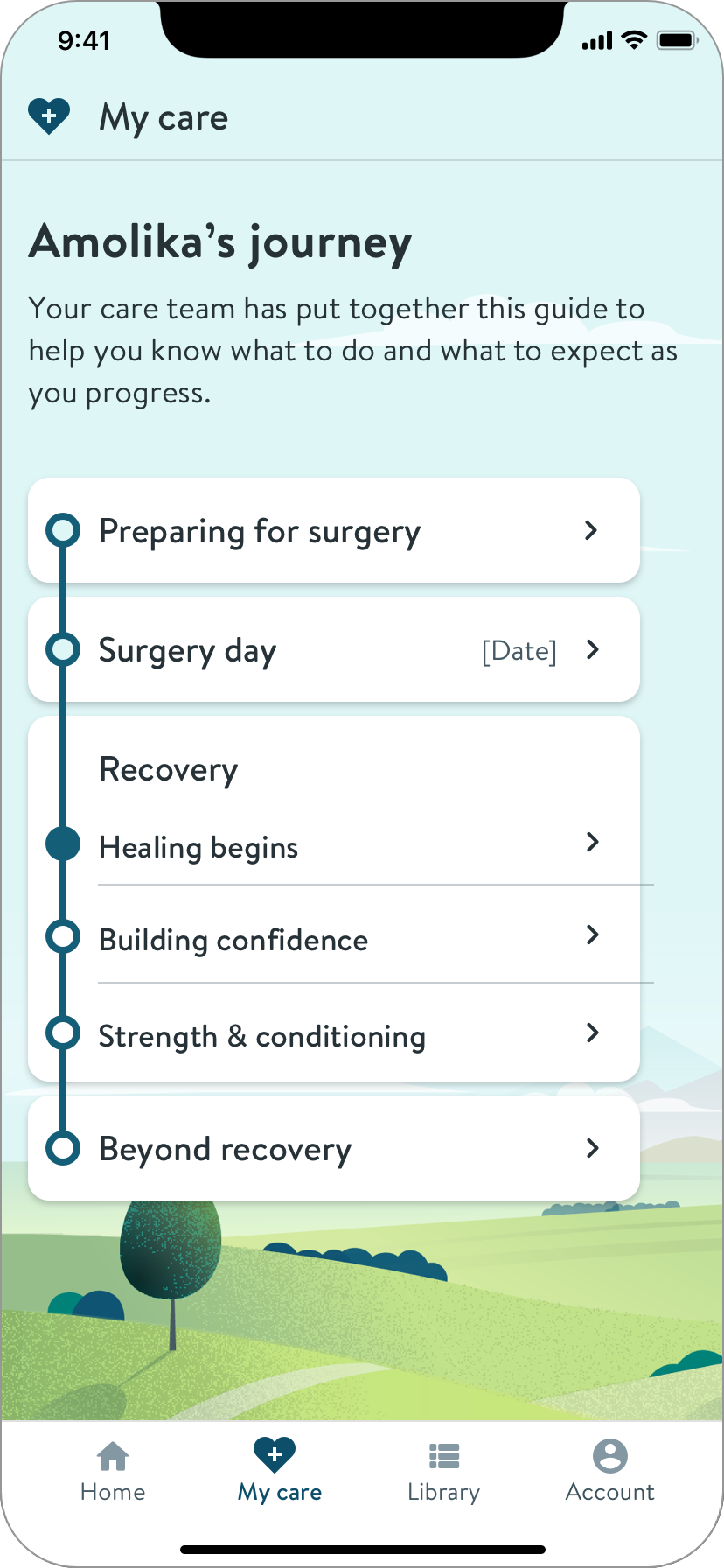724x1568 pixels.
Task: Switch to the Library tab
Action: pyautogui.click(x=443, y=1472)
